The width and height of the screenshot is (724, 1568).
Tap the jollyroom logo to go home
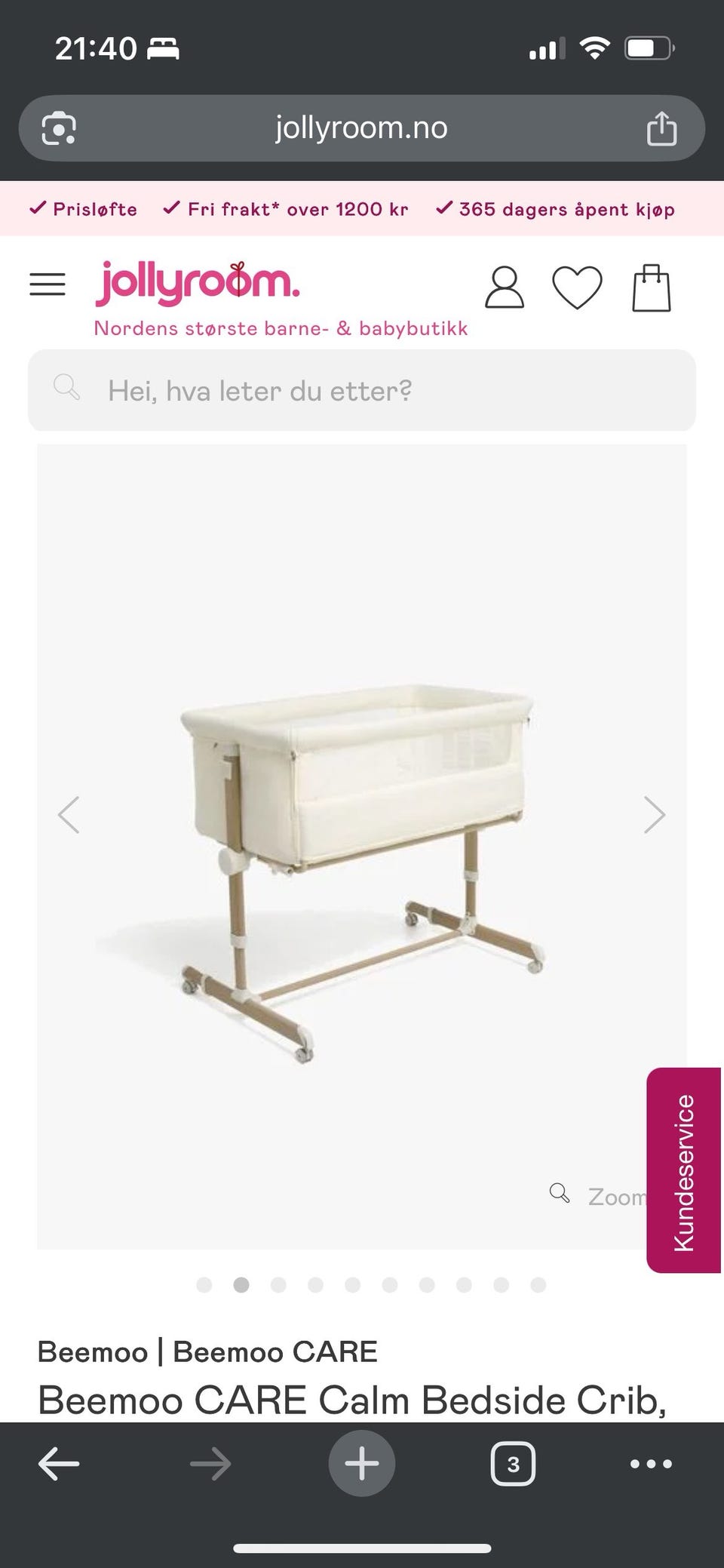coord(198,284)
